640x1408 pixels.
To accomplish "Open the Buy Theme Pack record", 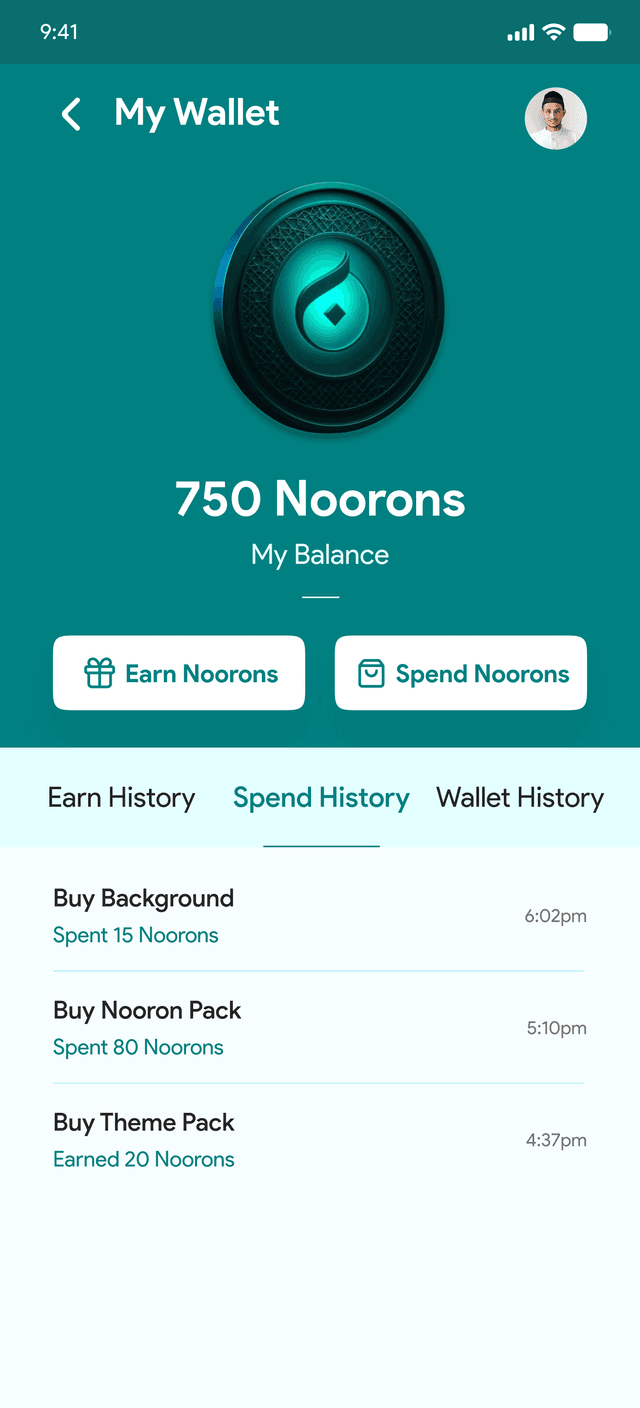I will [319, 1140].
